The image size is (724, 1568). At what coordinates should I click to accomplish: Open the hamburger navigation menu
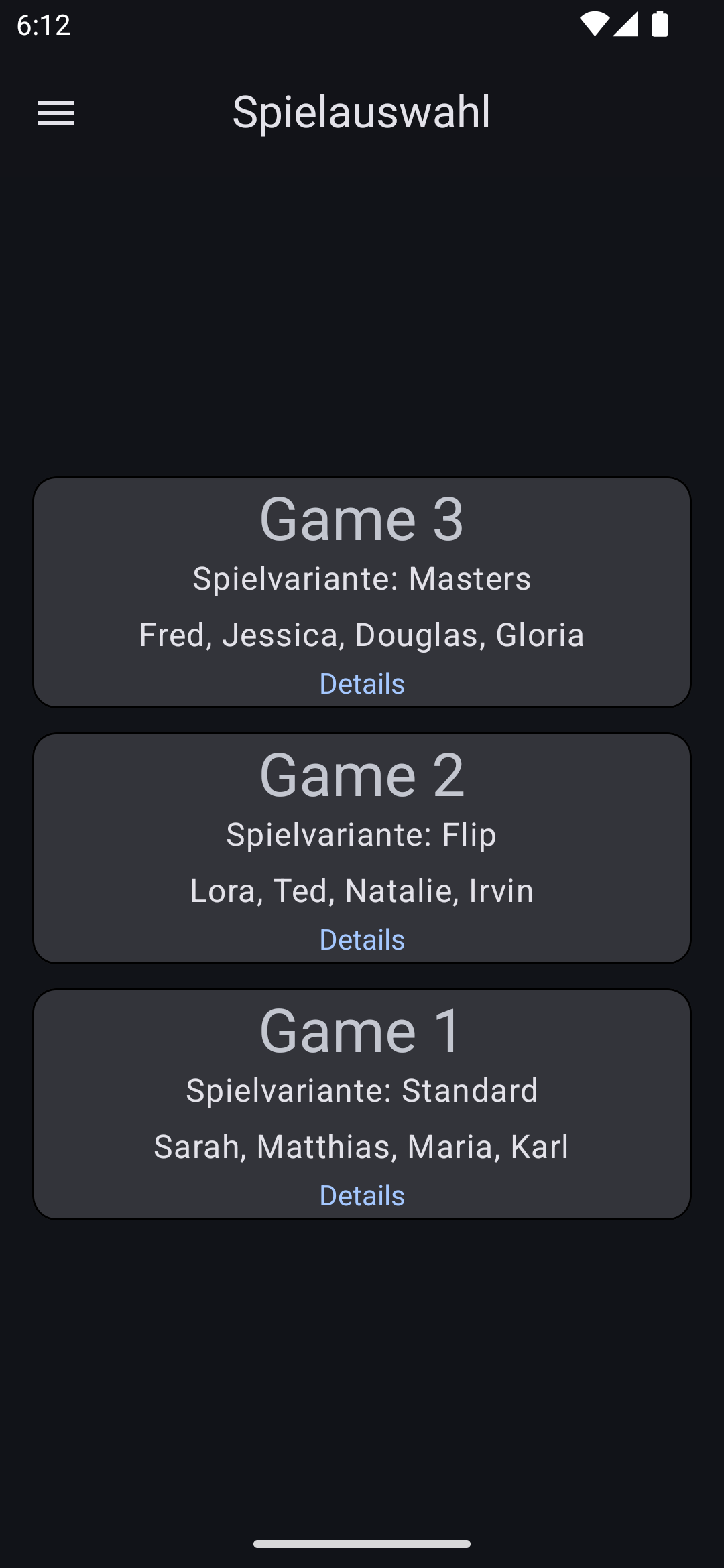(x=56, y=113)
